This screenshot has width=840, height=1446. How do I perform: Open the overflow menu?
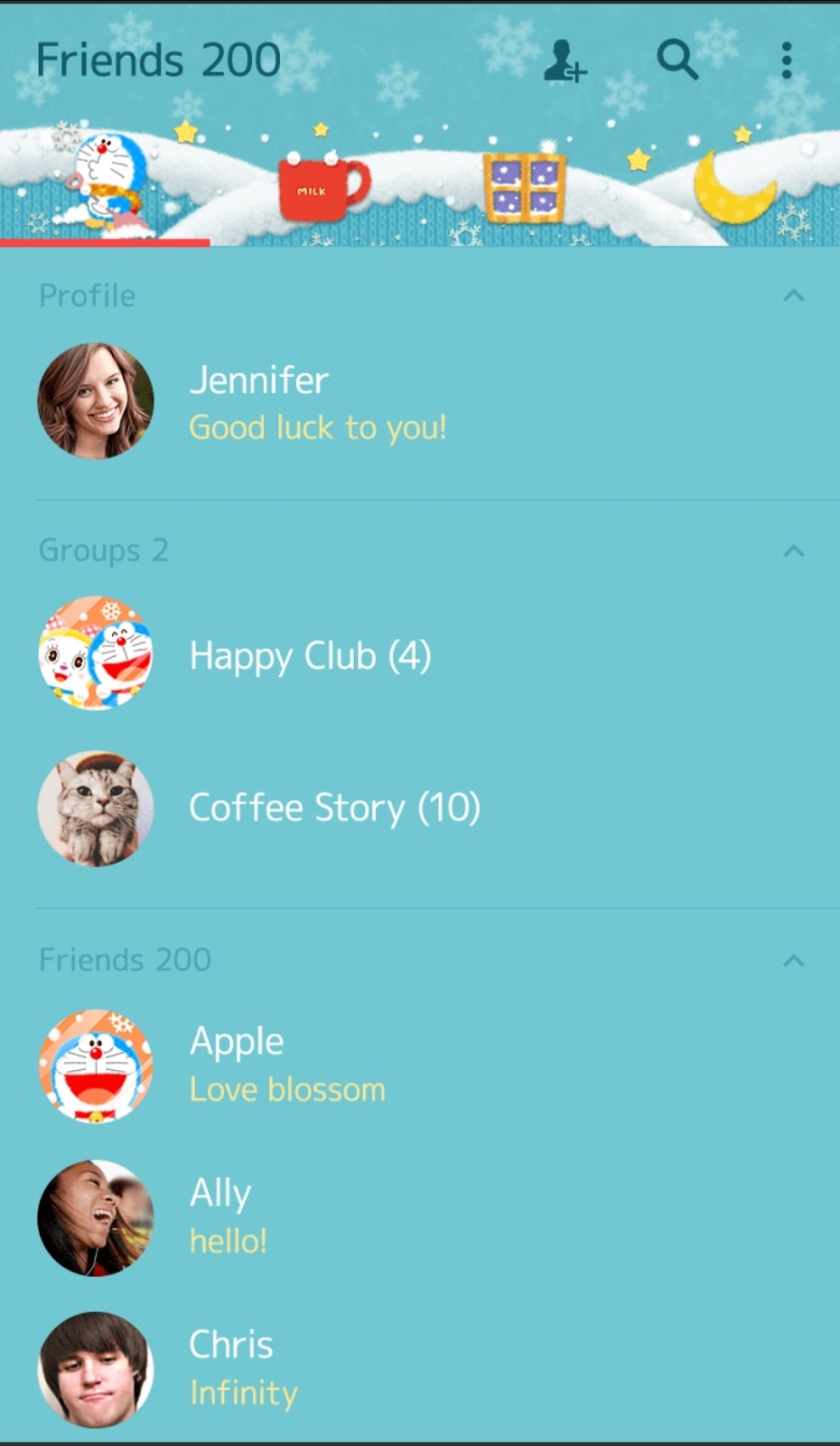click(x=787, y=61)
